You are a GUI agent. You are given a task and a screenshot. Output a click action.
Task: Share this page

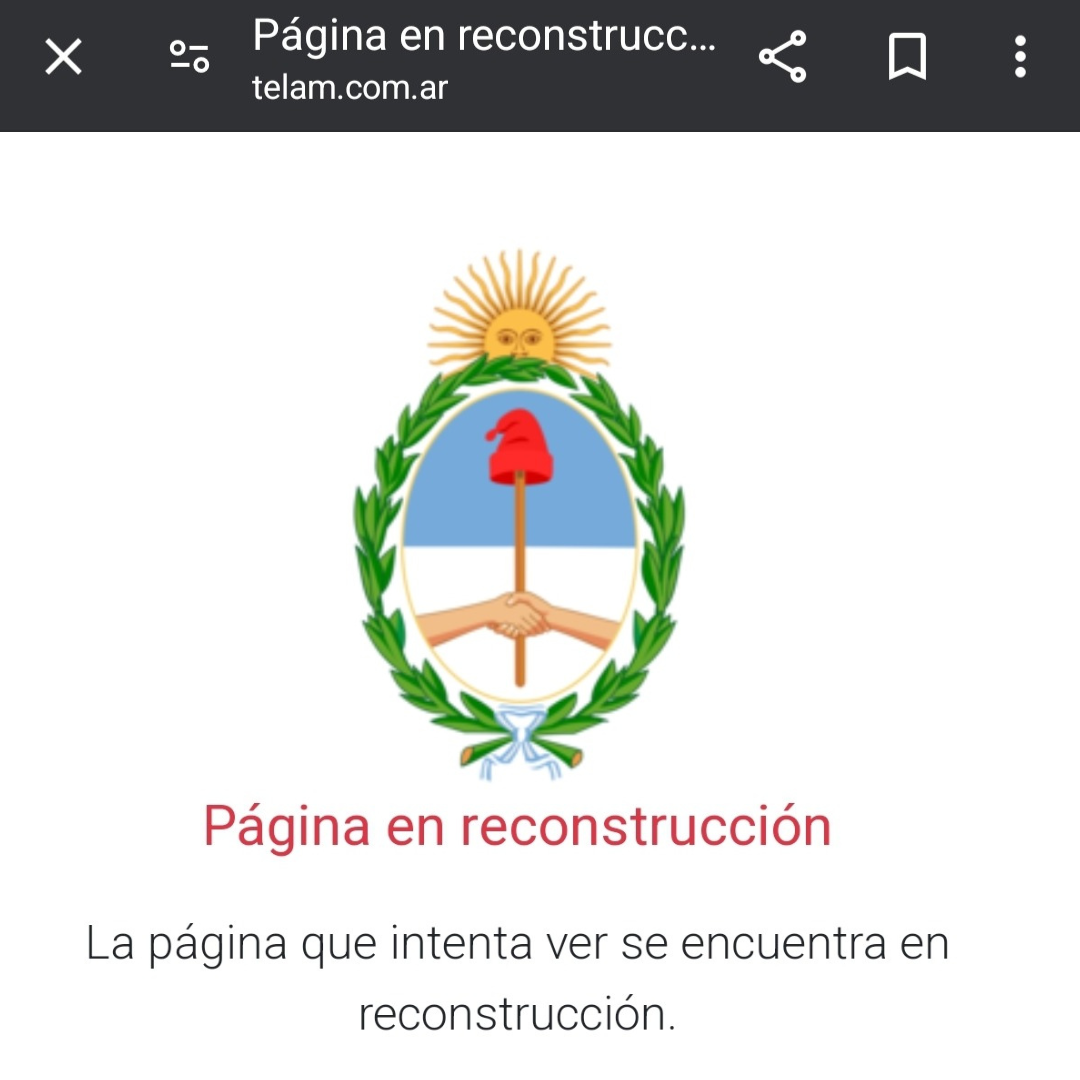point(783,57)
